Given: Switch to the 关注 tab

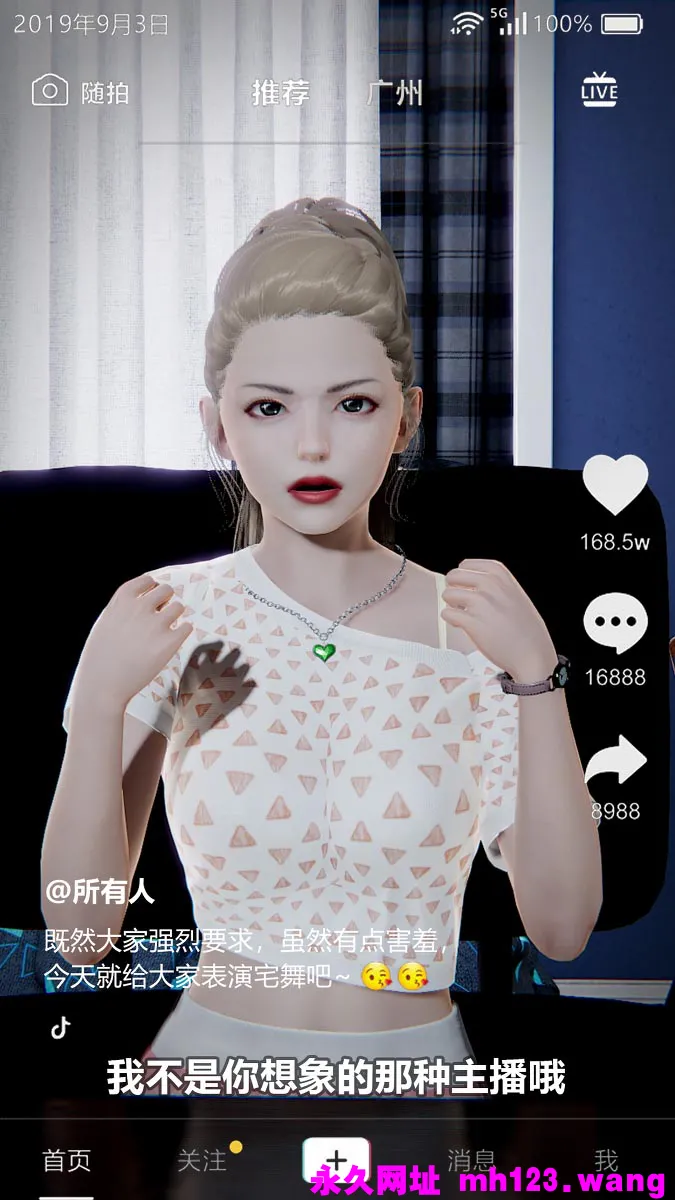Looking at the screenshot, I should (202, 1160).
